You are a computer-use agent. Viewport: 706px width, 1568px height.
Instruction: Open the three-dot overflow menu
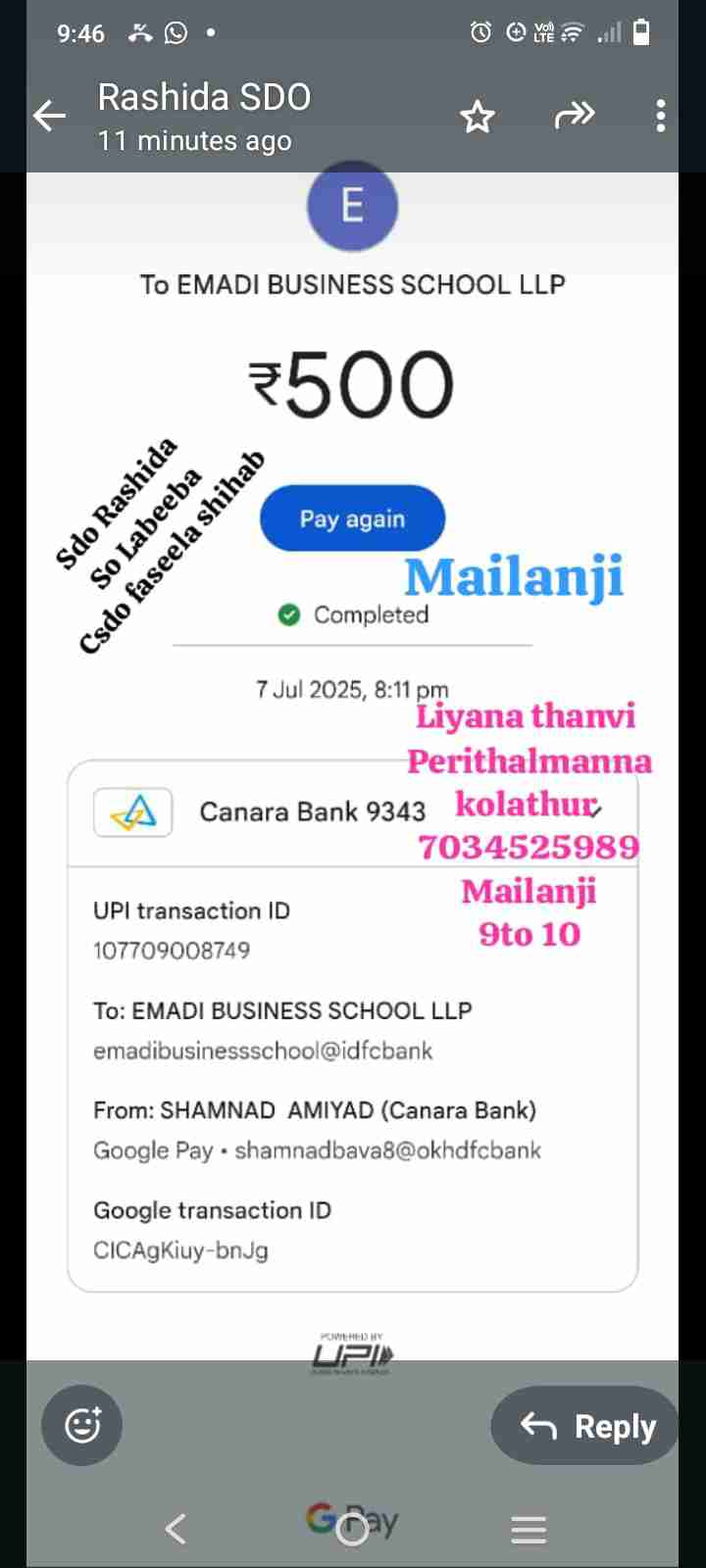click(661, 116)
